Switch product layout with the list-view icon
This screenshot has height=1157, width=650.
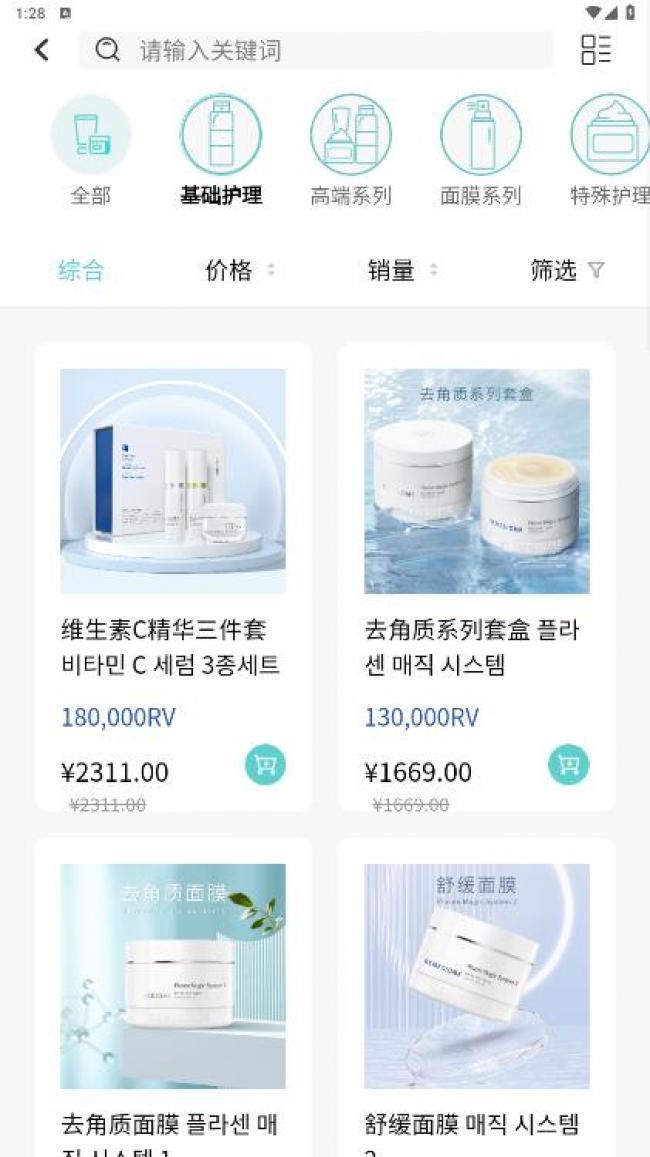[596, 50]
